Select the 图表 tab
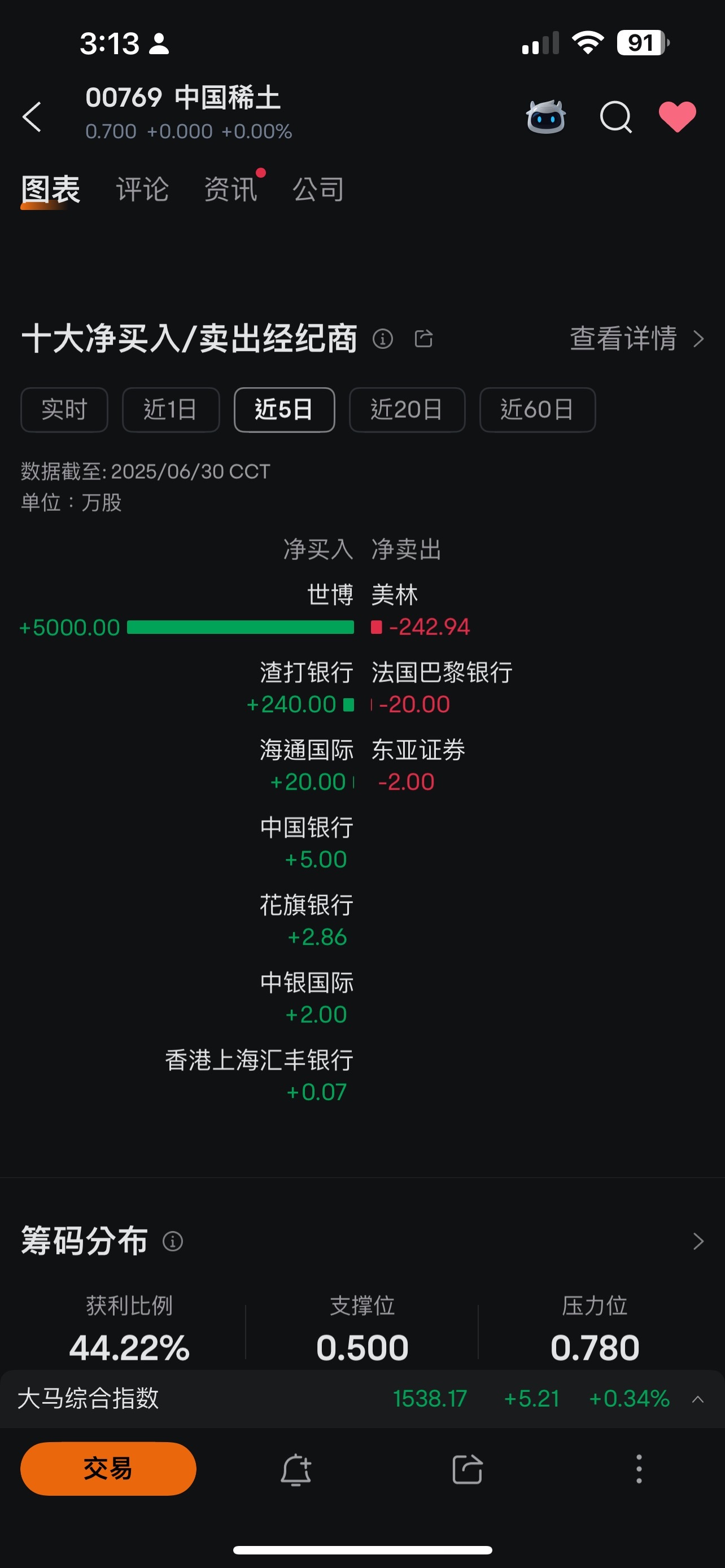The height and width of the screenshot is (1568, 725). click(50, 189)
